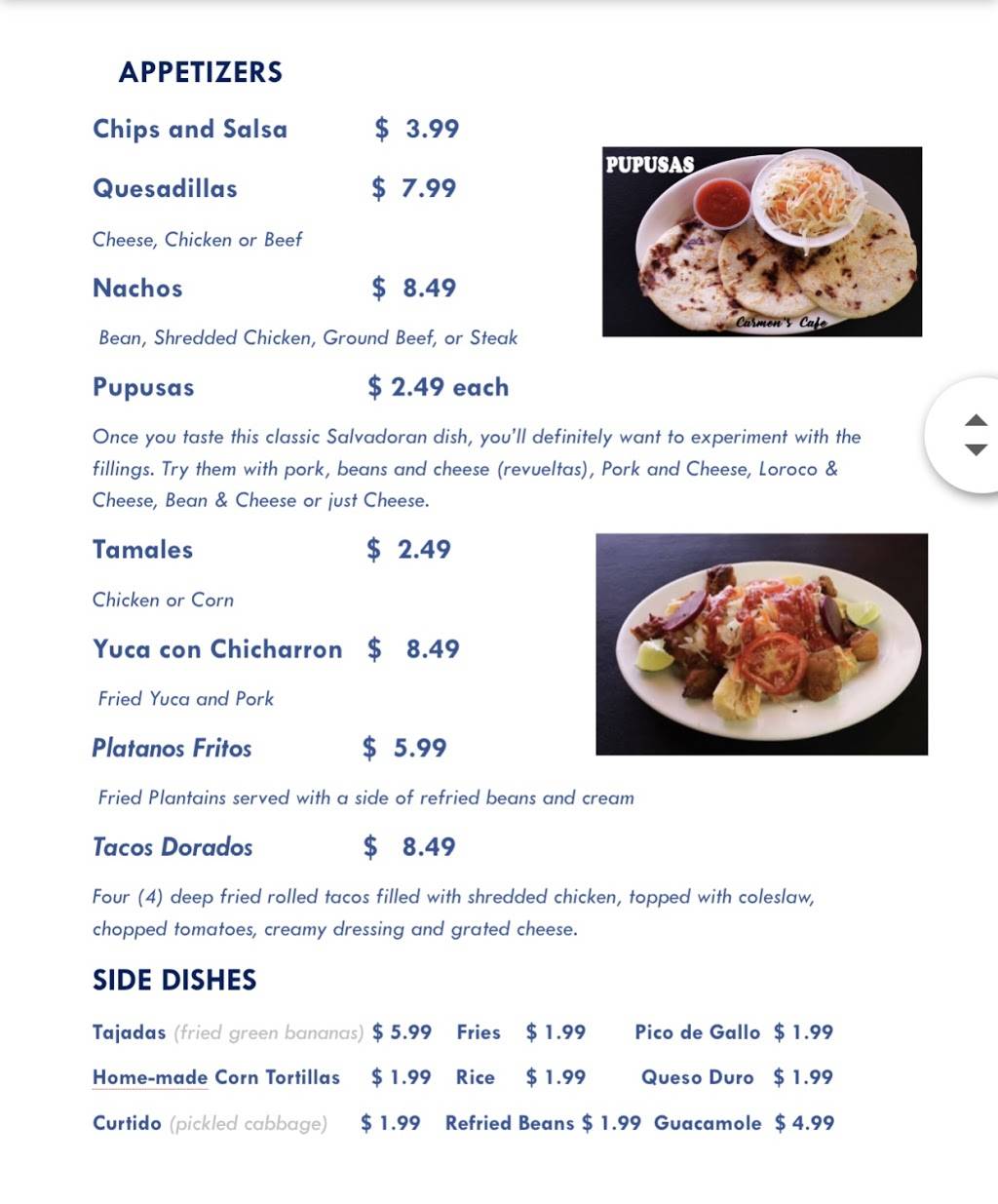Select the Refried Beans side dish

coord(511,1123)
